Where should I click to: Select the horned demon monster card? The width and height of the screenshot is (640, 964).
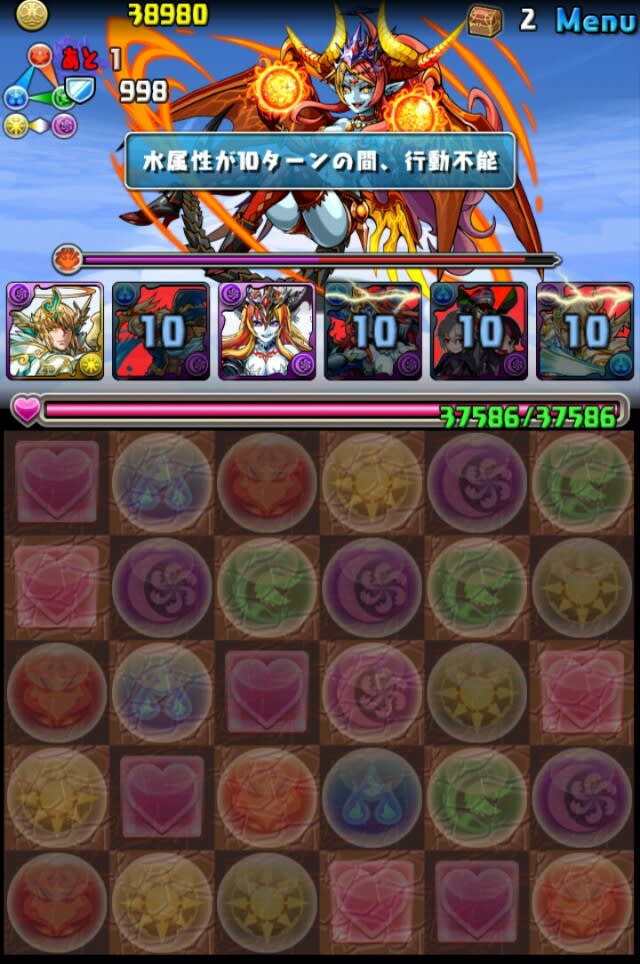(x=267, y=331)
